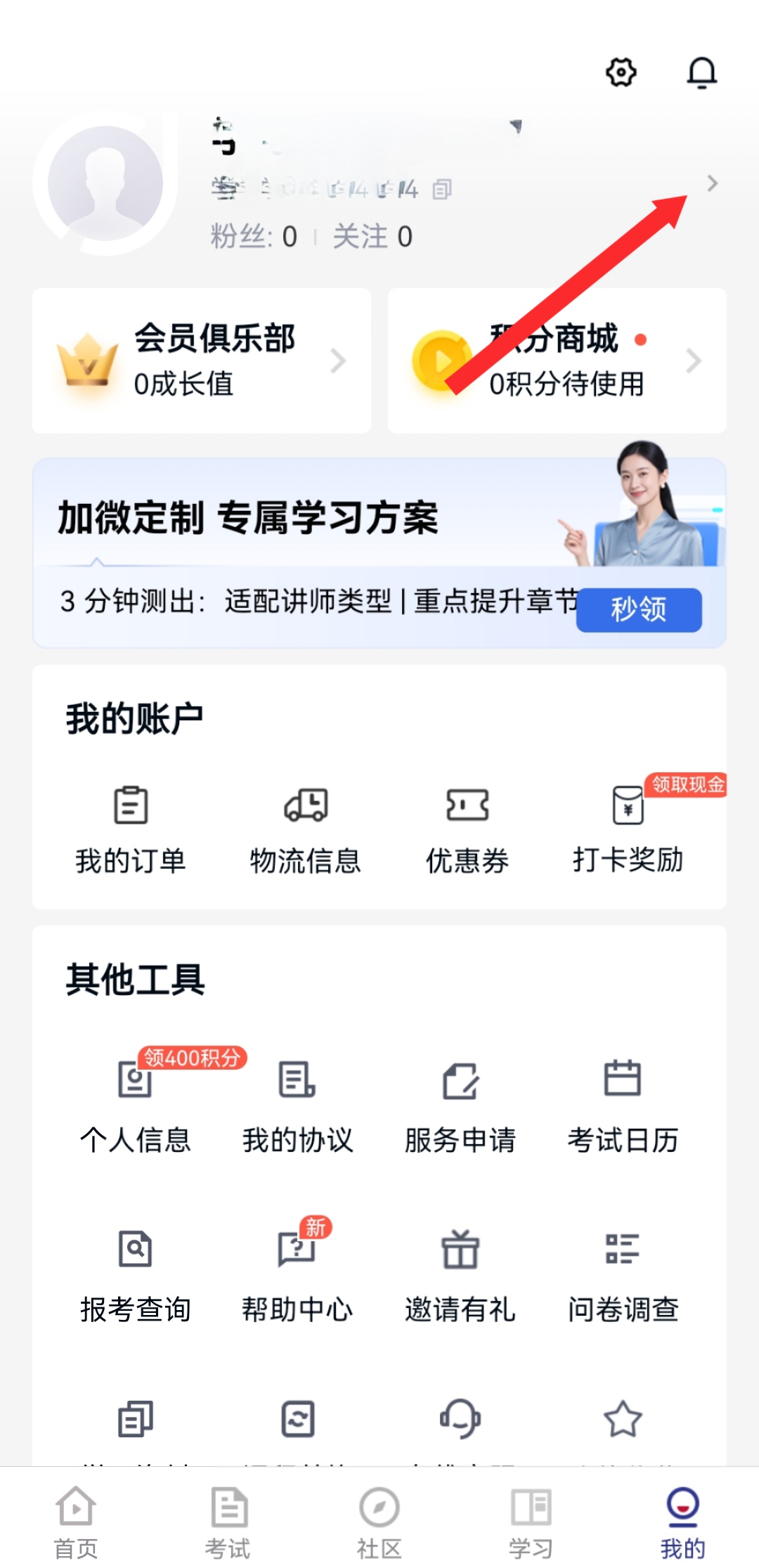View 物流信息

pos(306,829)
